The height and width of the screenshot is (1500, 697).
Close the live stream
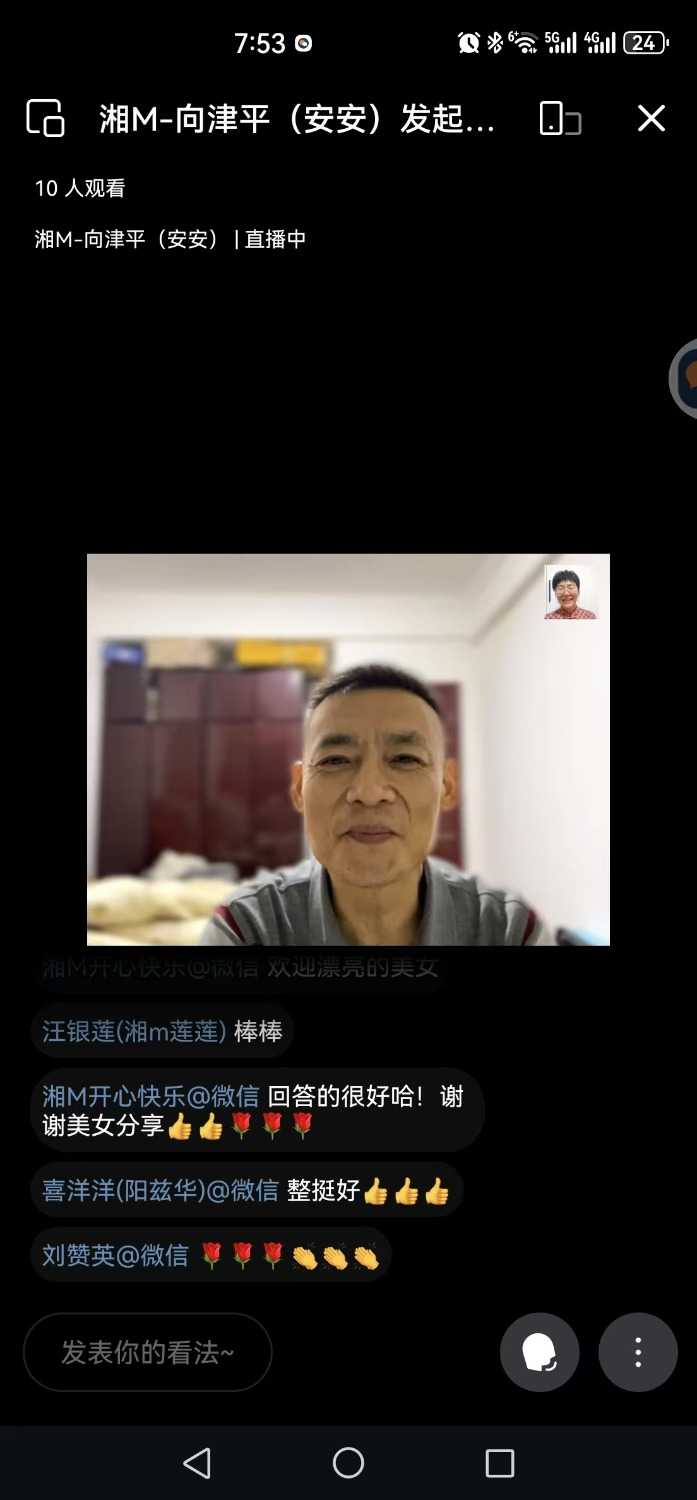pos(651,118)
